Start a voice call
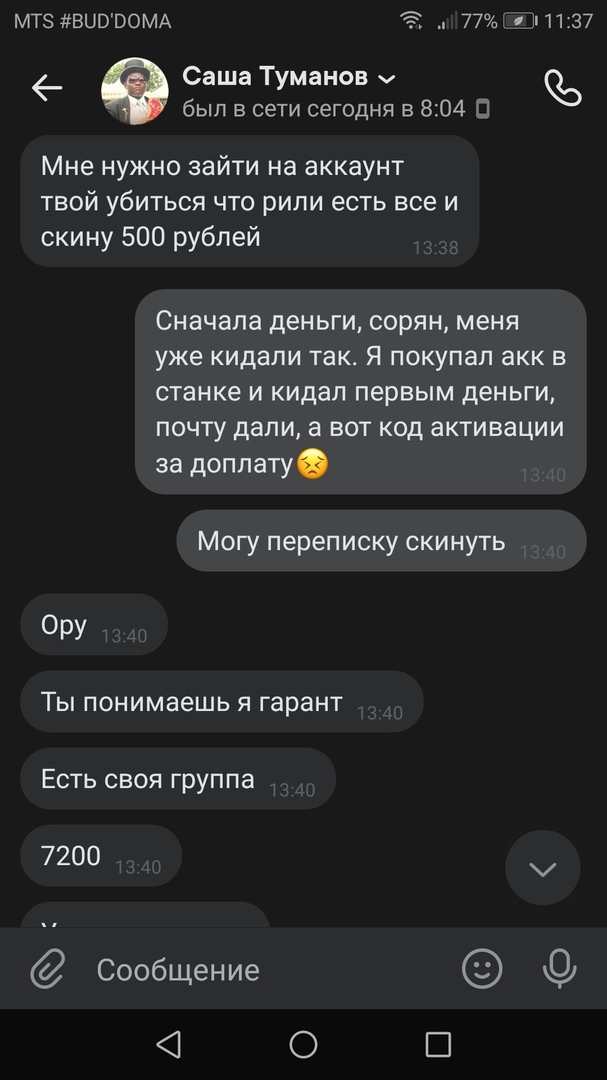The height and width of the screenshot is (1080, 607). click(562, 89)
